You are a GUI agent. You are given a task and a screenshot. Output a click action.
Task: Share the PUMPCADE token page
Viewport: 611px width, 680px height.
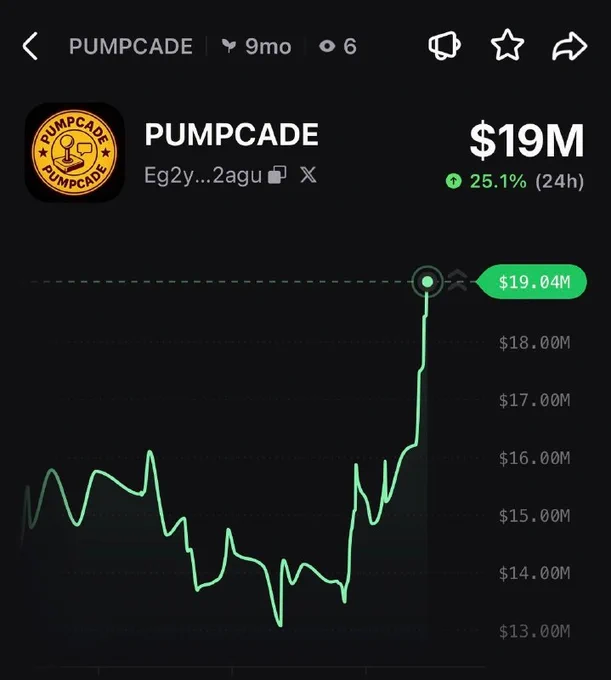click(x=570, y=46)
